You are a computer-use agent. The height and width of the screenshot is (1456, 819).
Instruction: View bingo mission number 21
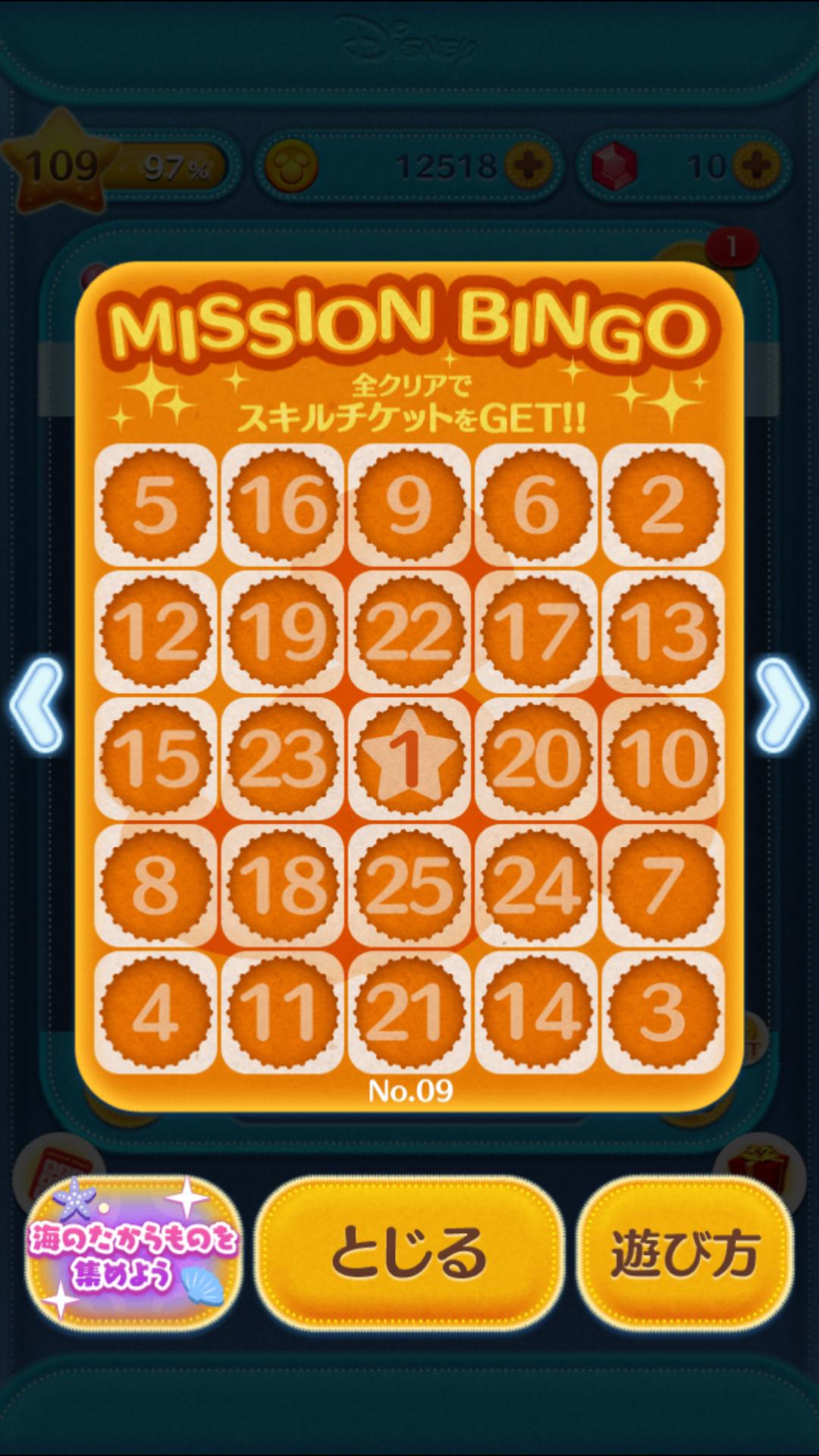click(409, 1012)
